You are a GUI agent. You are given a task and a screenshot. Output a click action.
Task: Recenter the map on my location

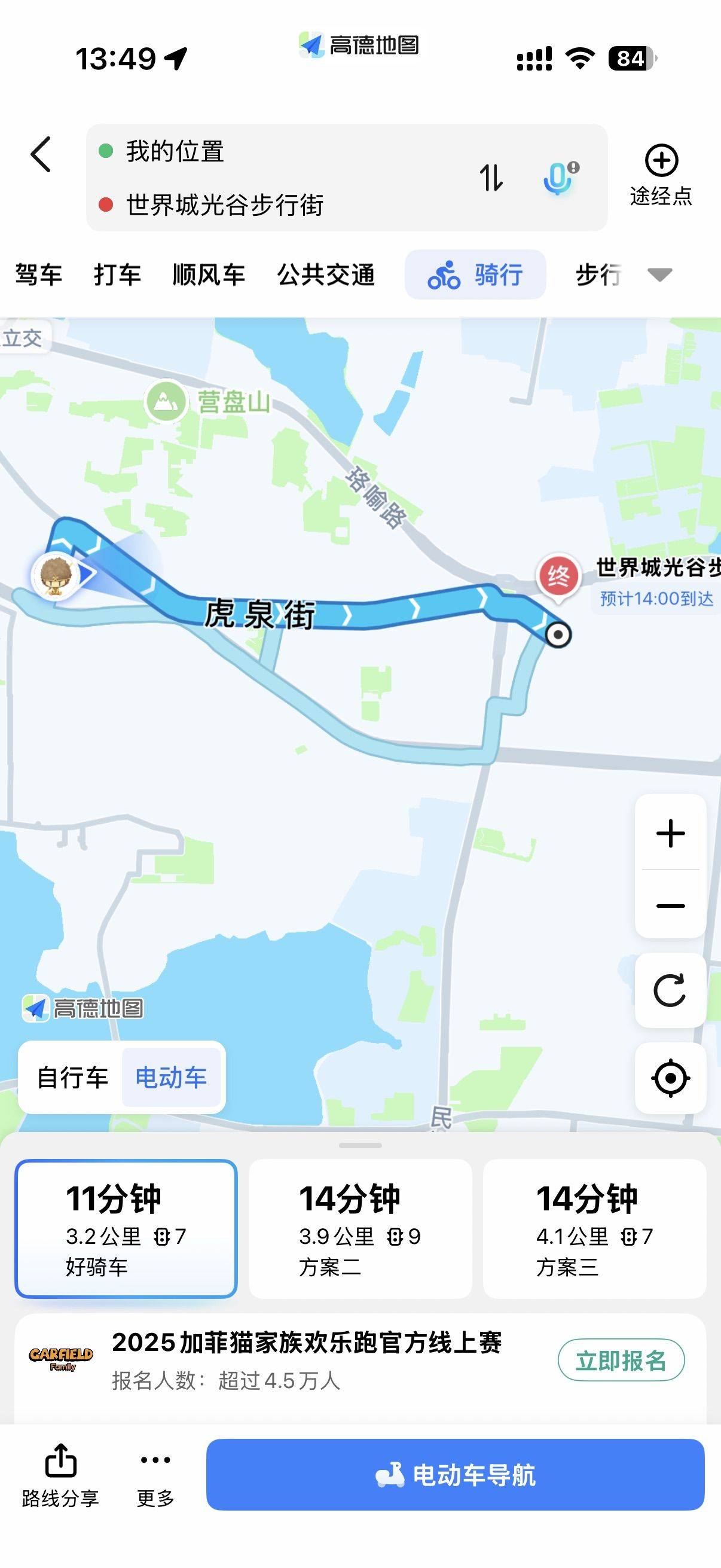click(x=671, y=1078)
